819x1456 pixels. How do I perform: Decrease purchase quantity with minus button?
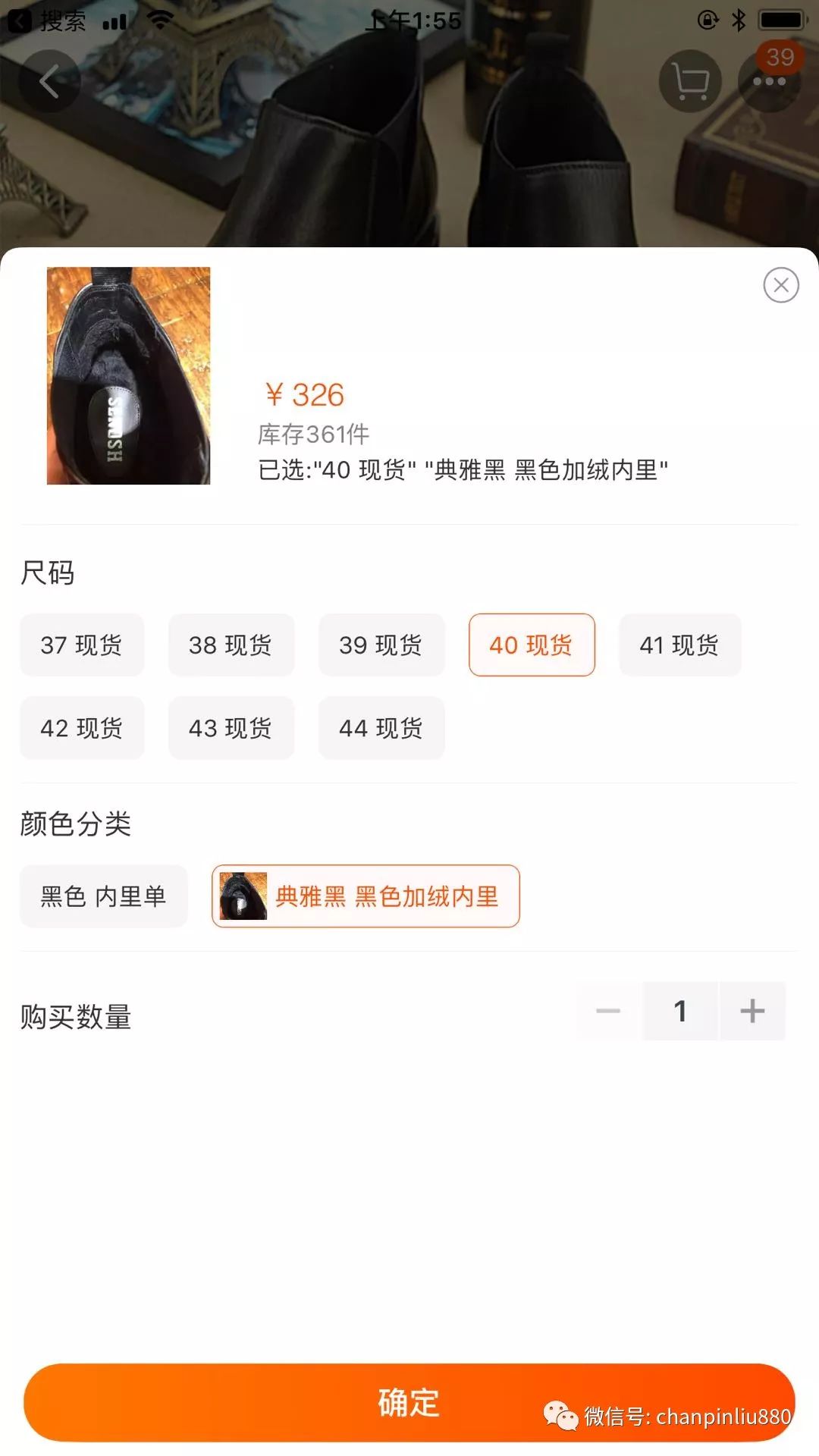608,1011
